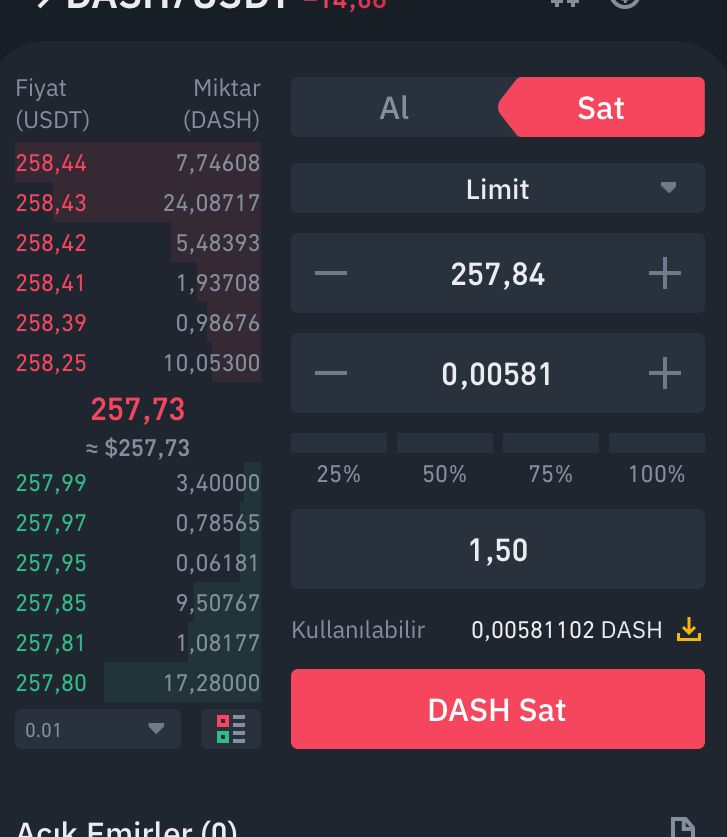Set the amount to 50%
Image resolution: width=727 pixels, height=837 pixels.
(444, 457)
